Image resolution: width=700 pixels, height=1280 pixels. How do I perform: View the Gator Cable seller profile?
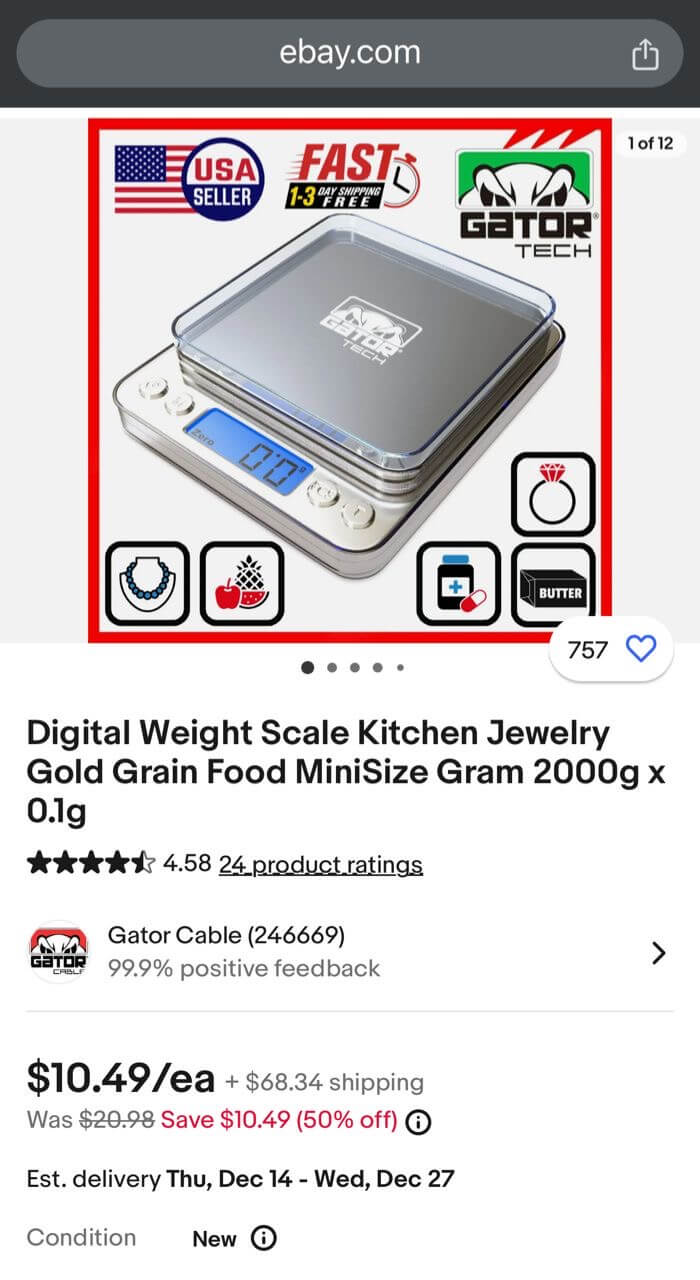pos(350,952)
